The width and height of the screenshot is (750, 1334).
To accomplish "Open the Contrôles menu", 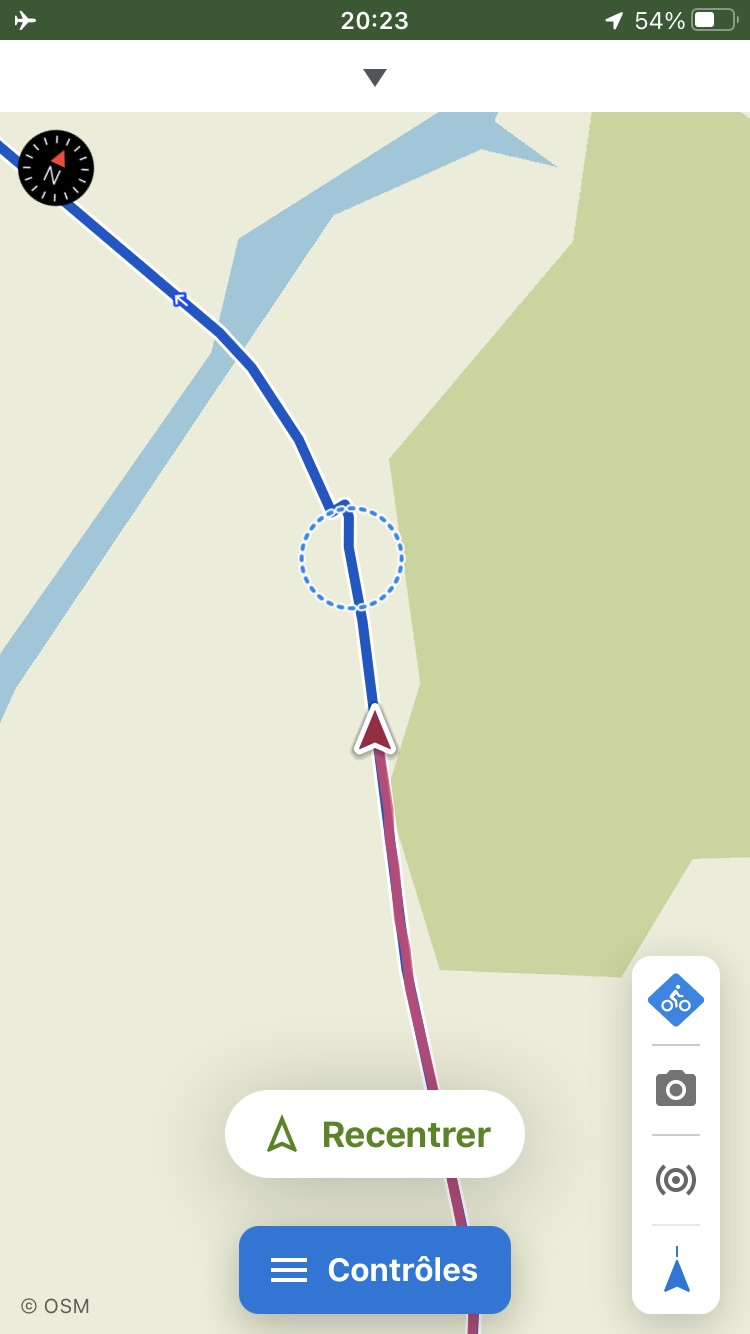I will (375, 1270).
